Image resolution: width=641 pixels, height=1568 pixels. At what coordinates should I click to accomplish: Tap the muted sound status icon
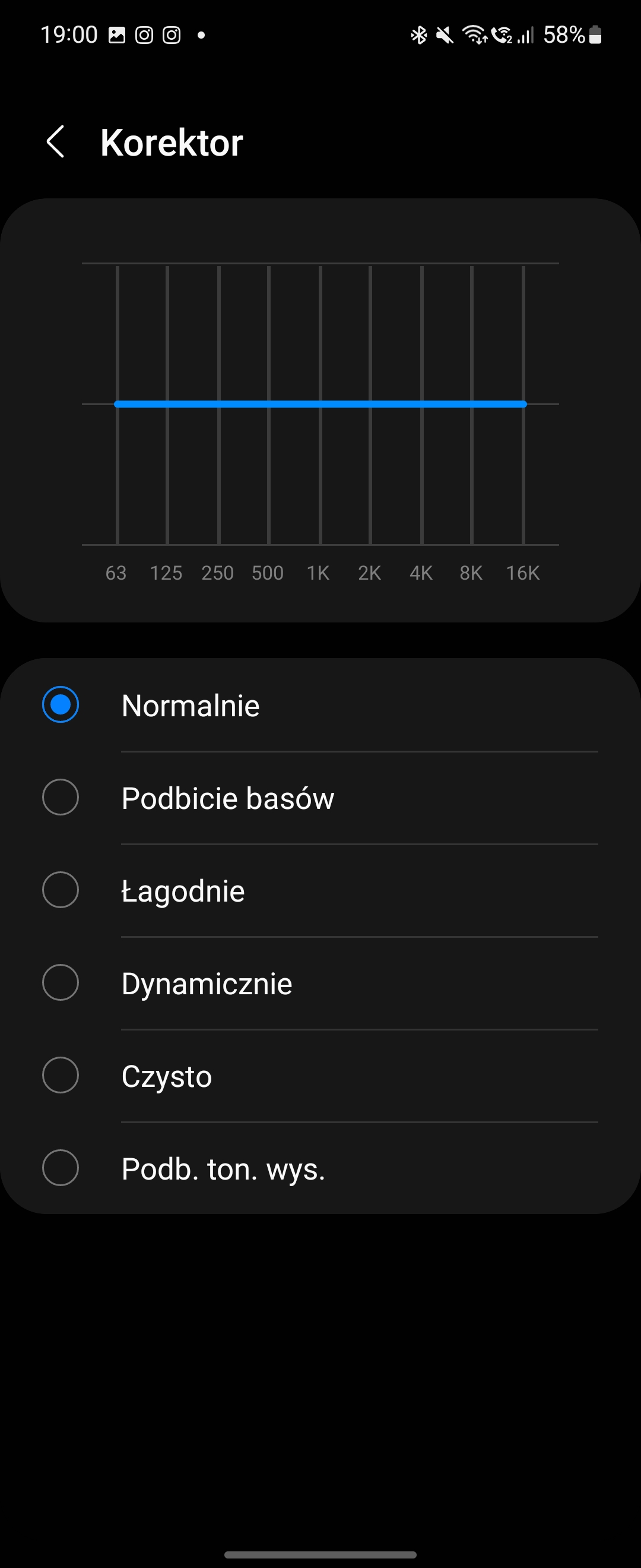[x=445, y=34]
